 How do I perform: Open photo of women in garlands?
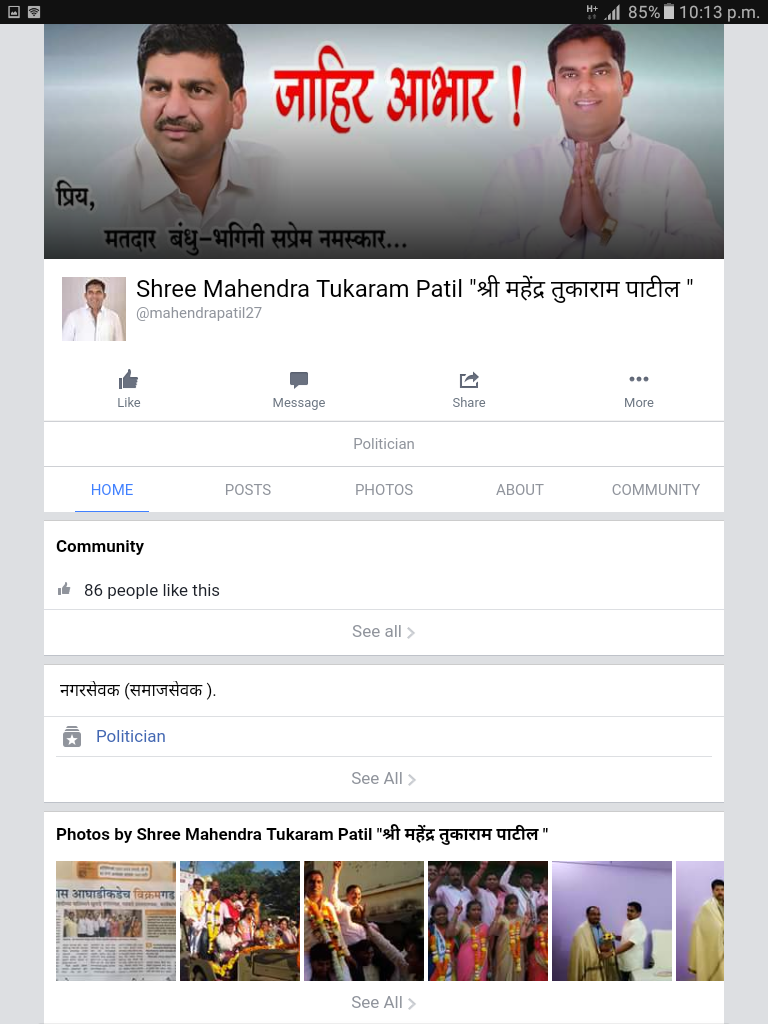[x=488, y=920]
